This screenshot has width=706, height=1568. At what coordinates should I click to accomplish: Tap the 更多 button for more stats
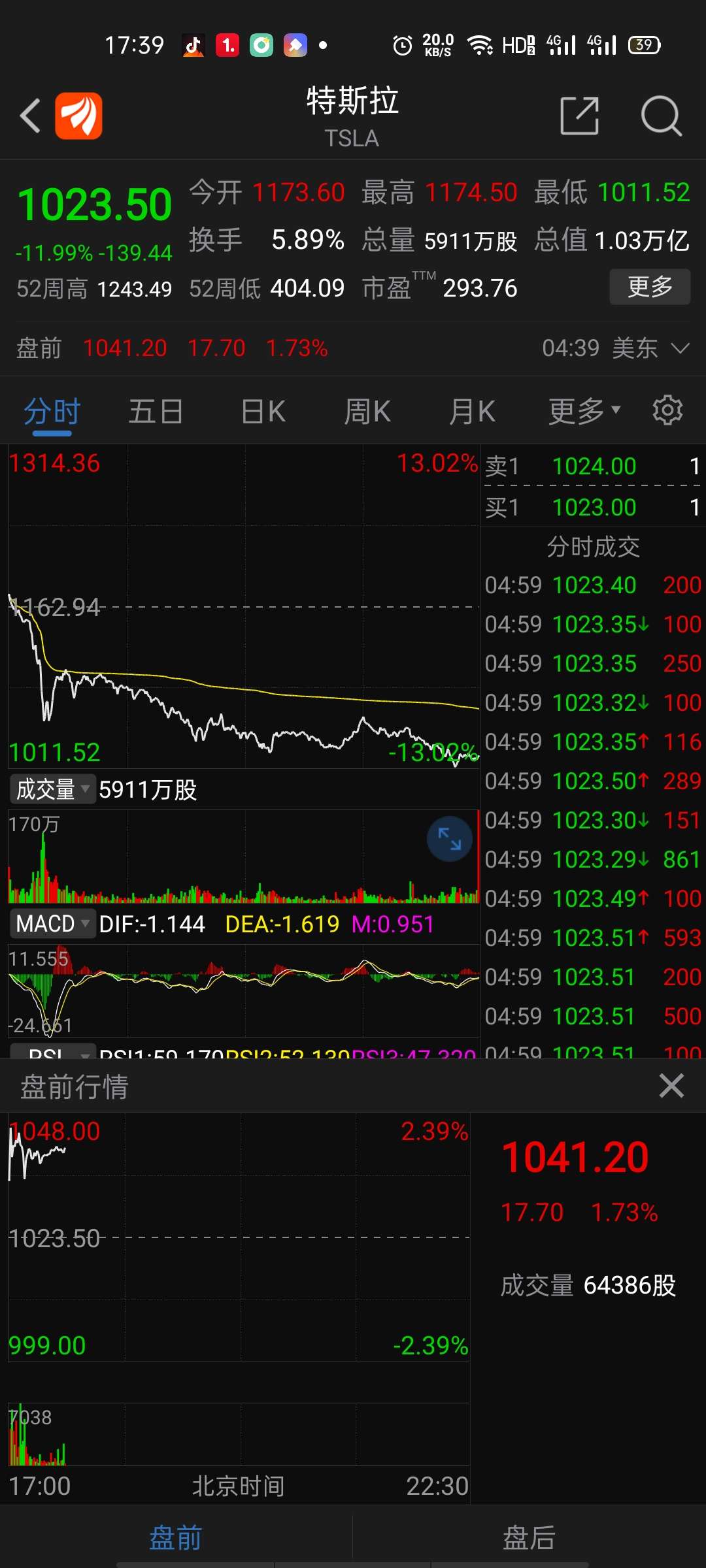pos(649,286)
